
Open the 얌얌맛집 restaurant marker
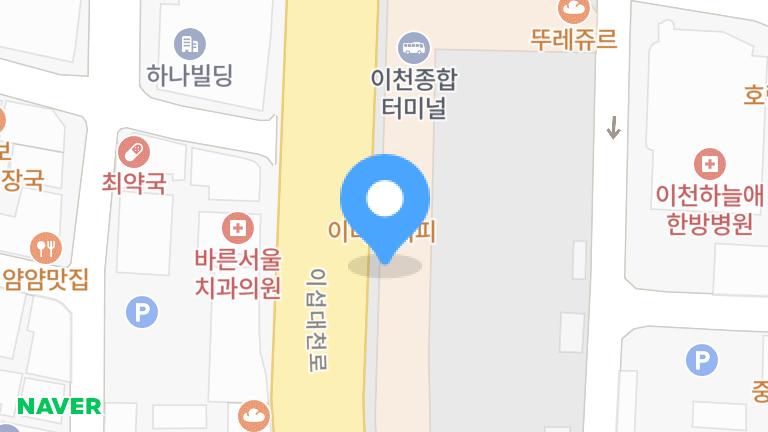click(x=45, y=247)
